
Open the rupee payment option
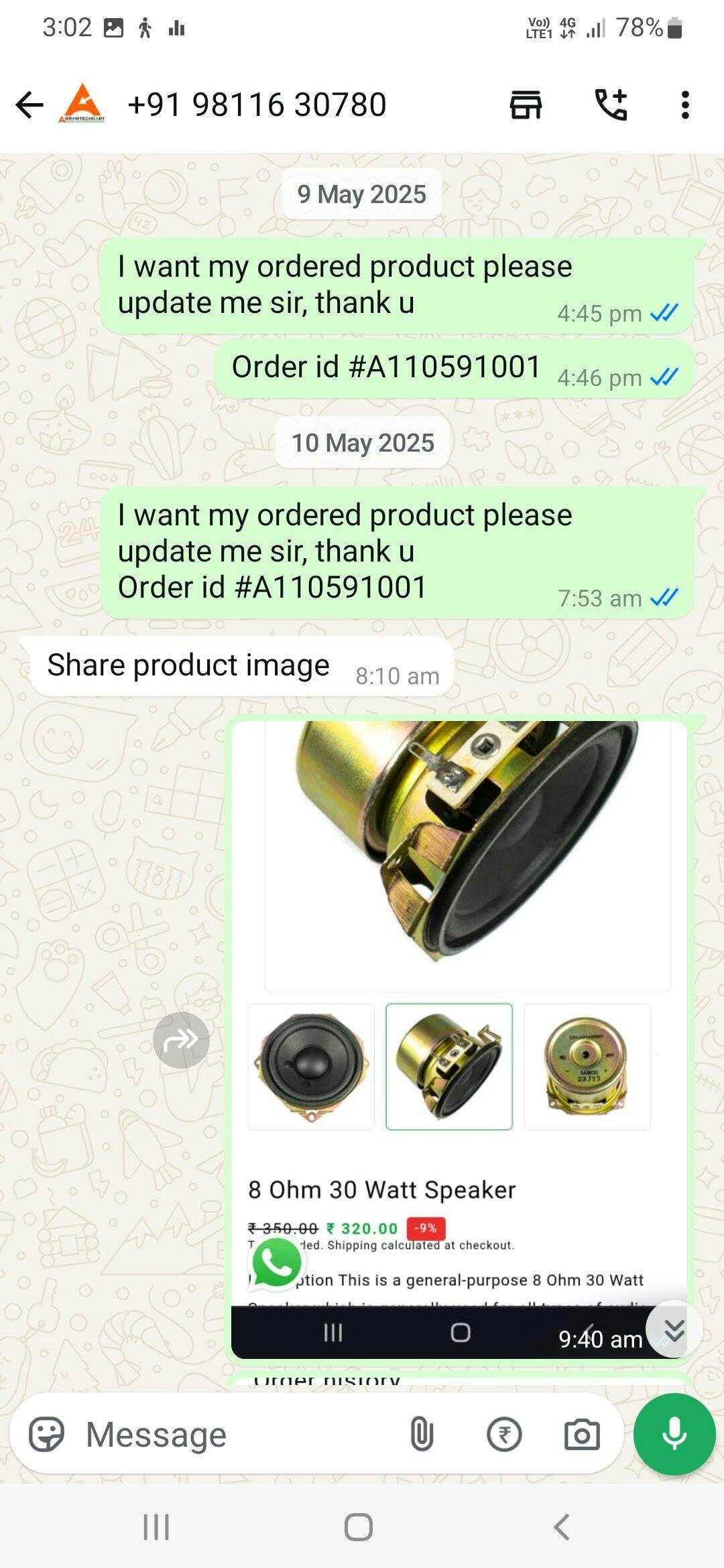(x=504, y=1435)
